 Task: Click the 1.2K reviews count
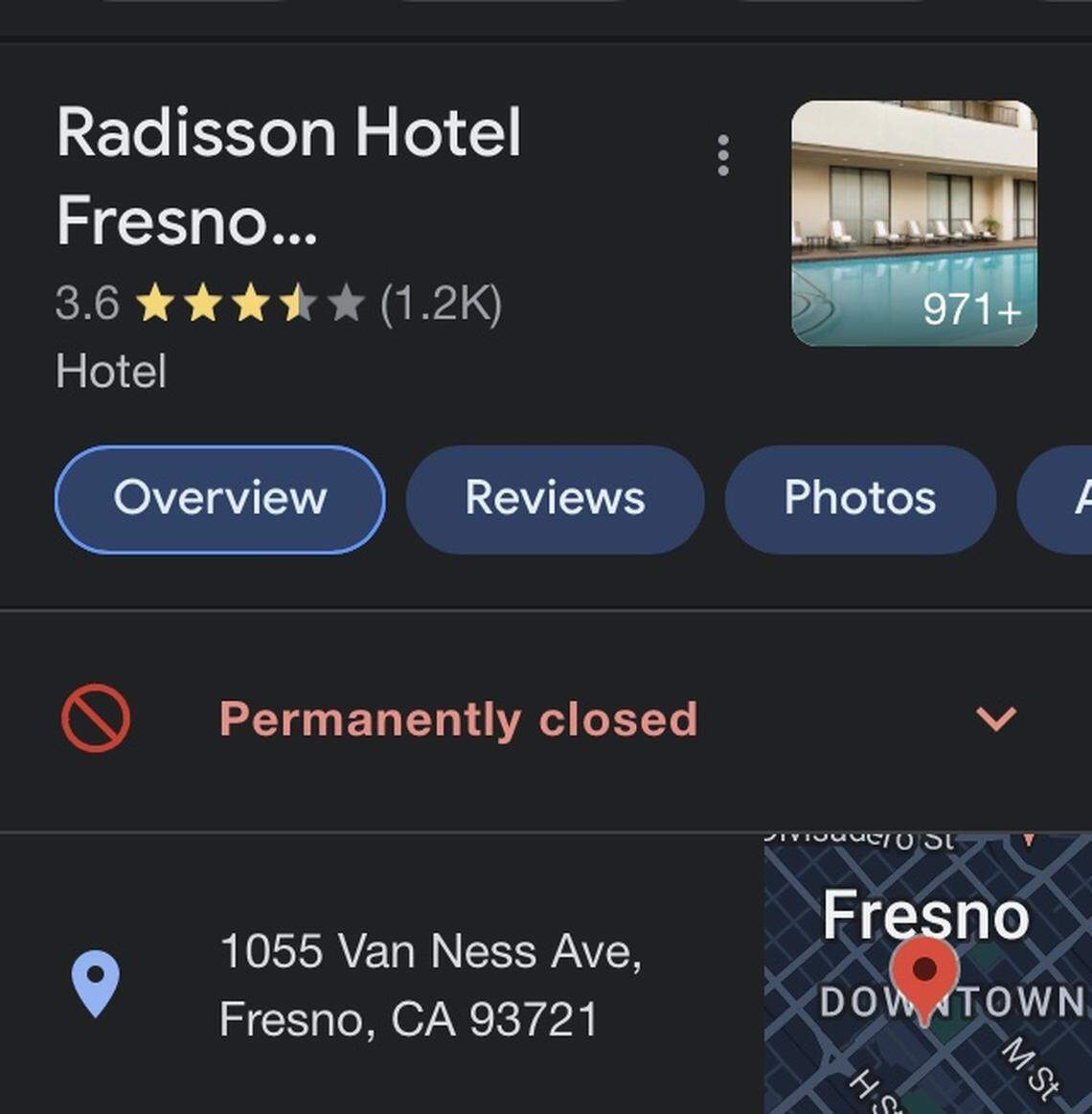click(440, 305)
